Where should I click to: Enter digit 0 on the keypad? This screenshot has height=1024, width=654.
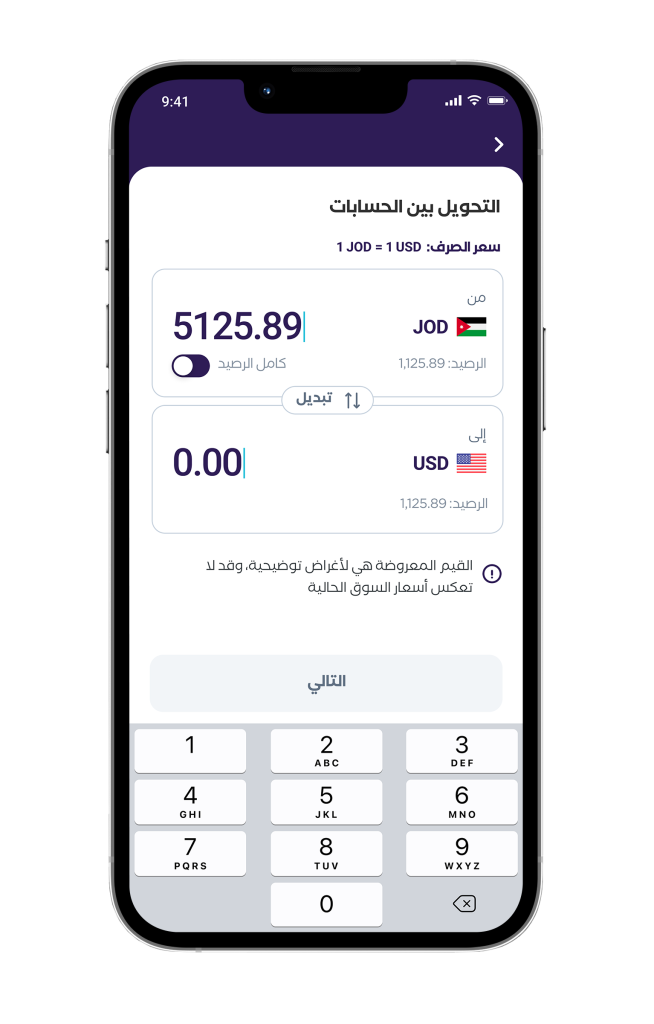point(326,904)
